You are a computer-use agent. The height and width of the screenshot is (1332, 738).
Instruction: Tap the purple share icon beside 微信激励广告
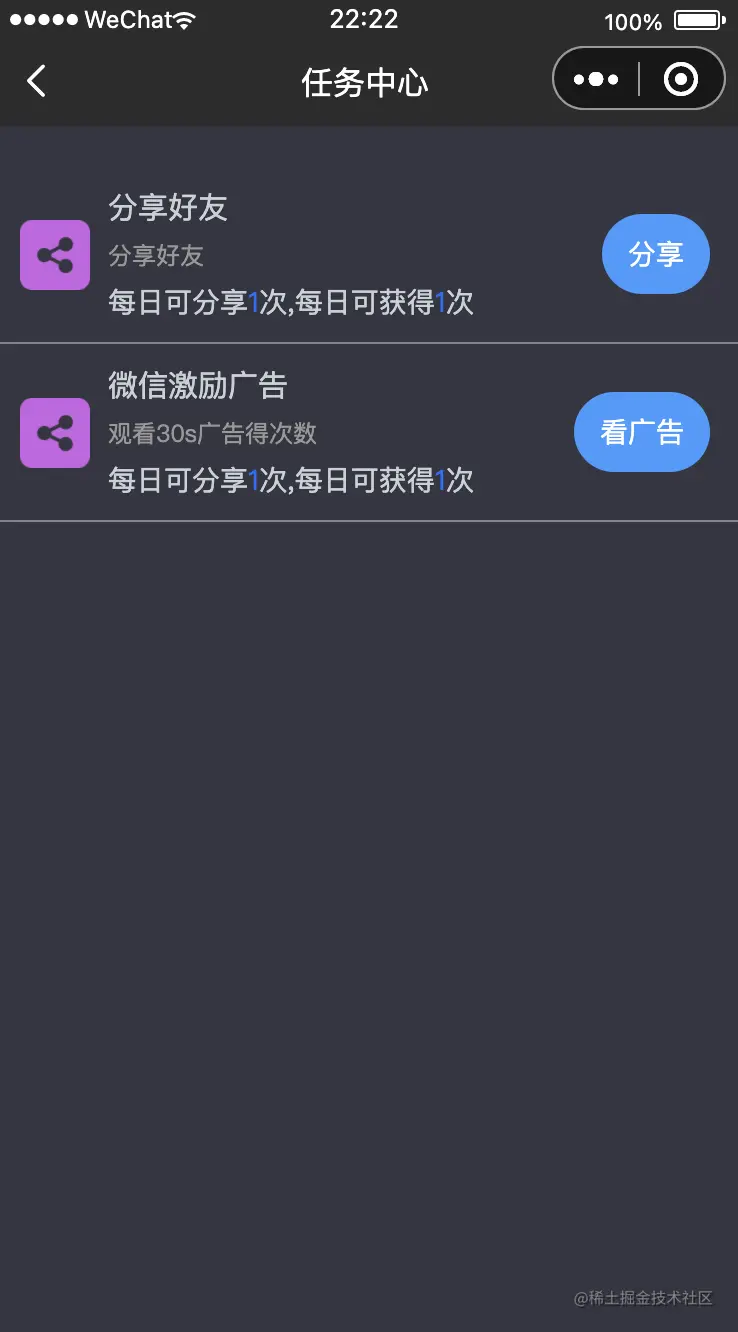pos(54,432)
